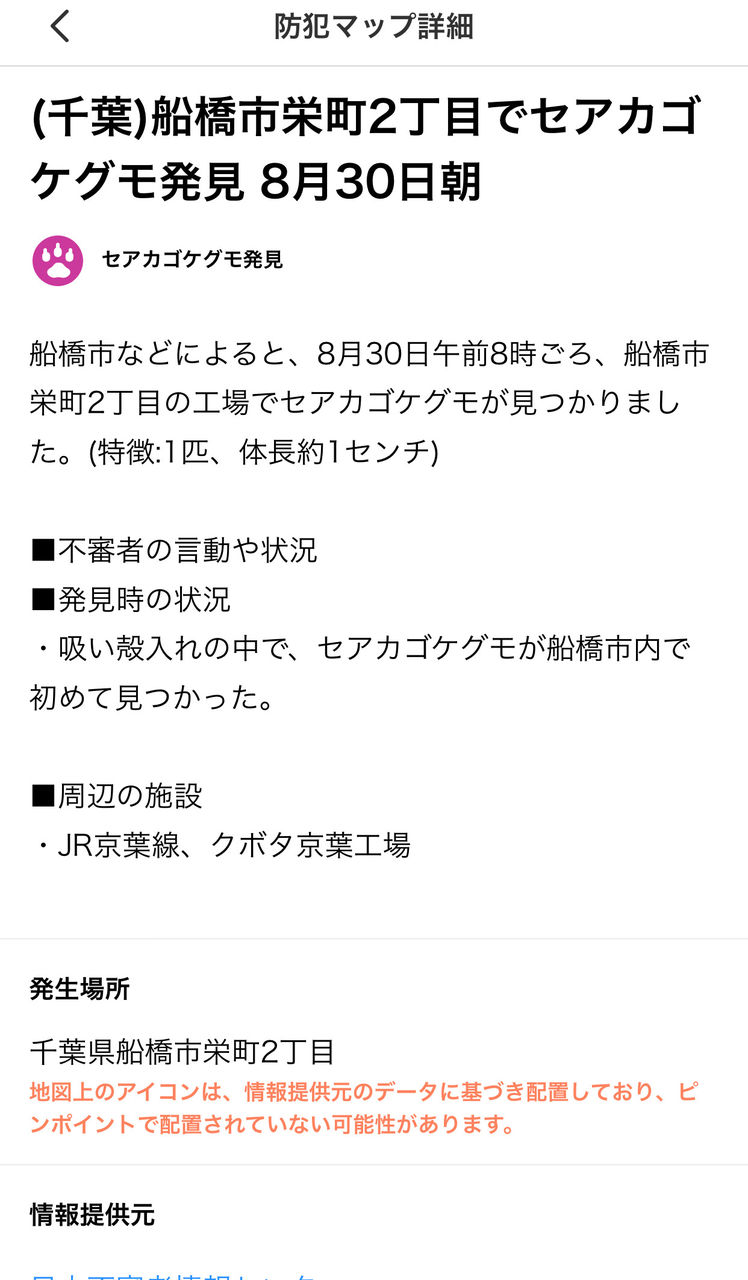Open the blue source link under 情報提供元
The width and height of the screenshot is (748, 1280).
174,1274
